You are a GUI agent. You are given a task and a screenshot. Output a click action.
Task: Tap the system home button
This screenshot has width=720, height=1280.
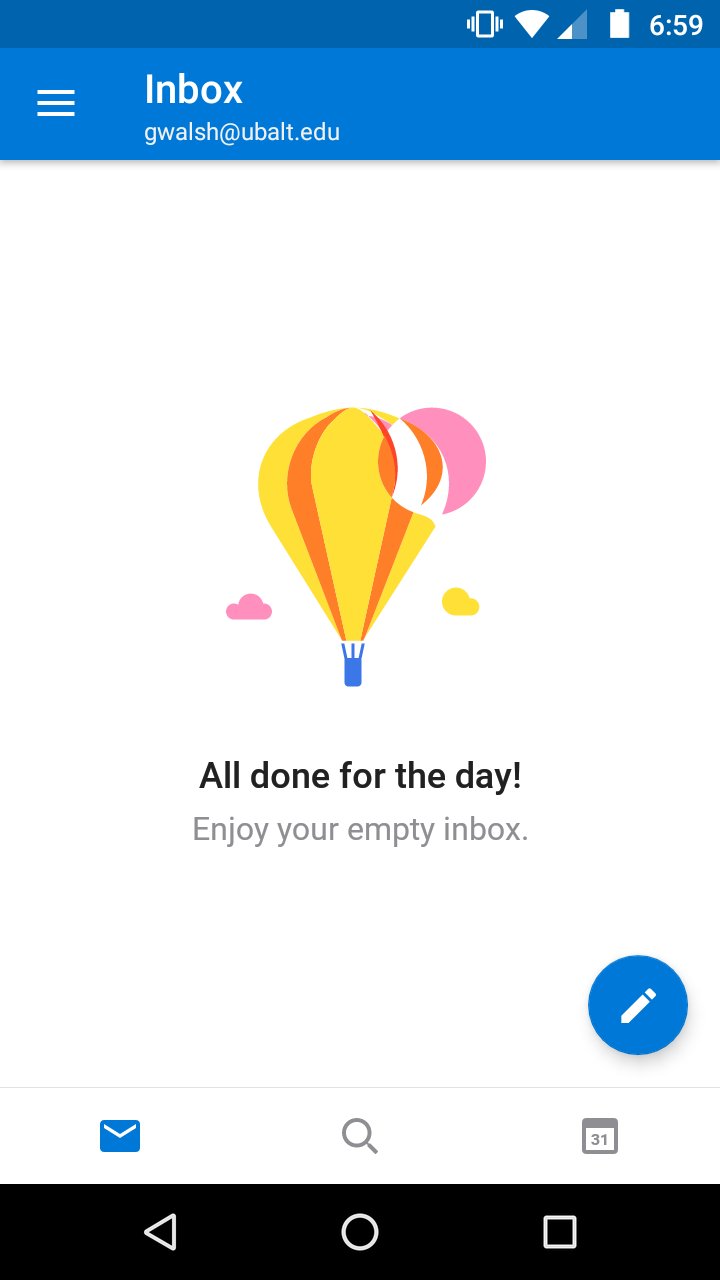(360, 1232)
